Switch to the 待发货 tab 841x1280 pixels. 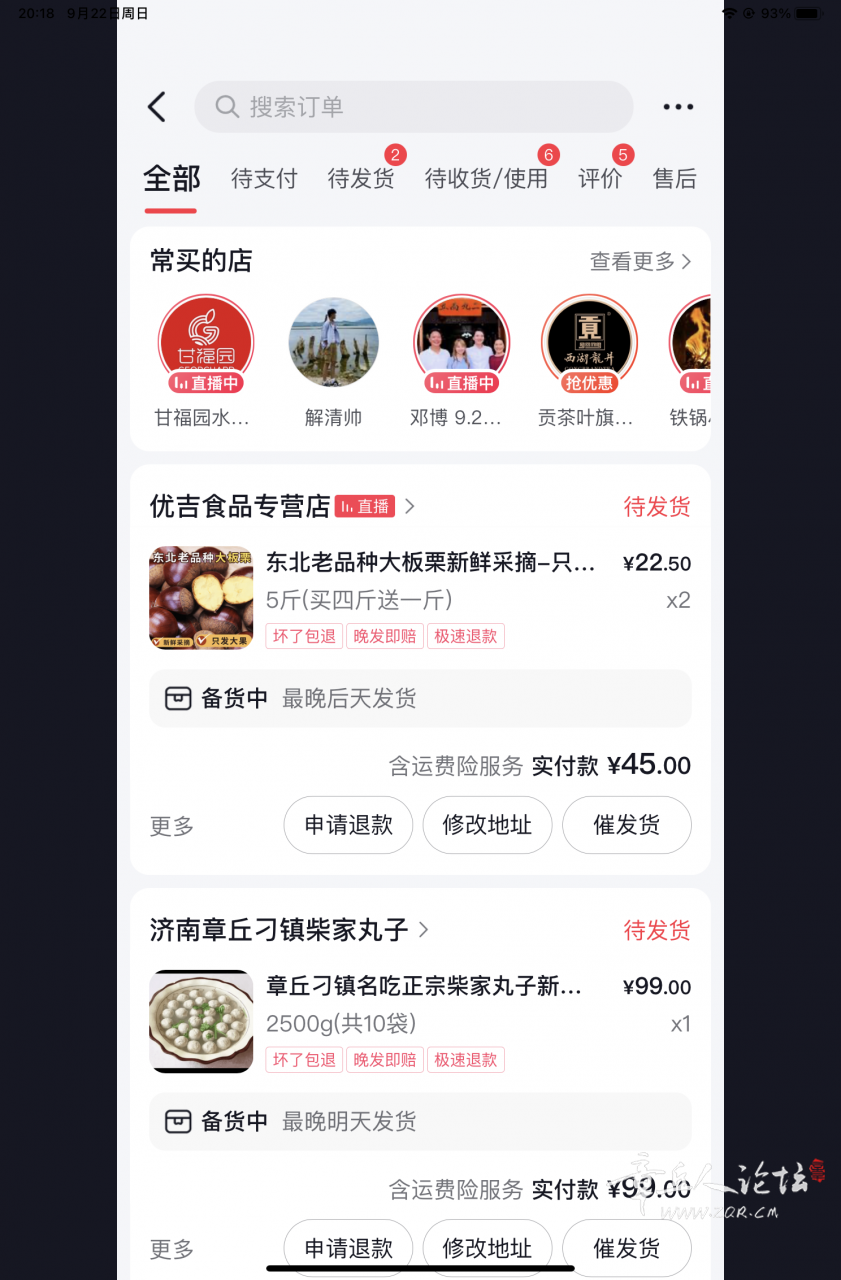[361, 179]
